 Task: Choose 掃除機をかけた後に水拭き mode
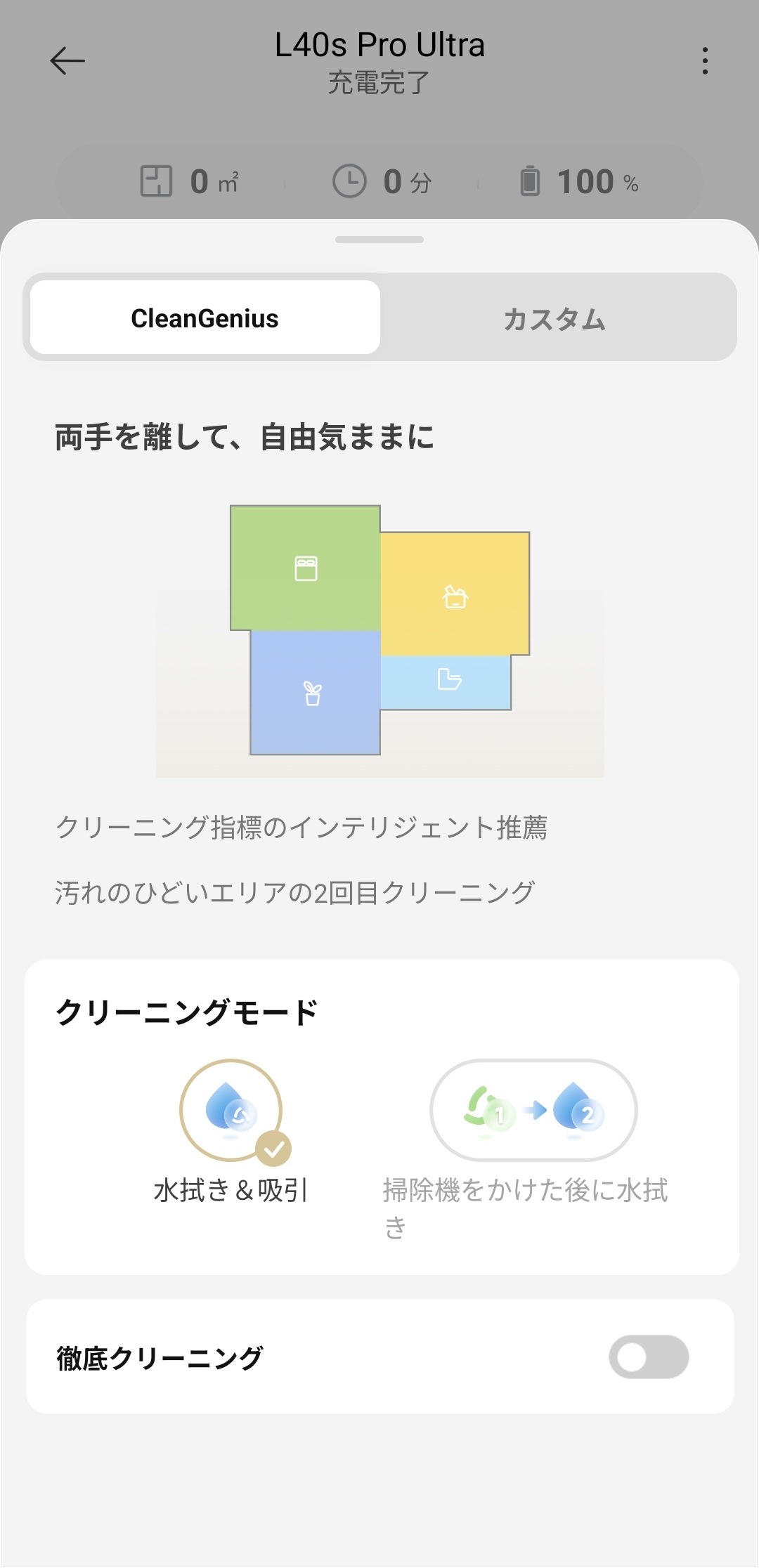point(533,1111)
